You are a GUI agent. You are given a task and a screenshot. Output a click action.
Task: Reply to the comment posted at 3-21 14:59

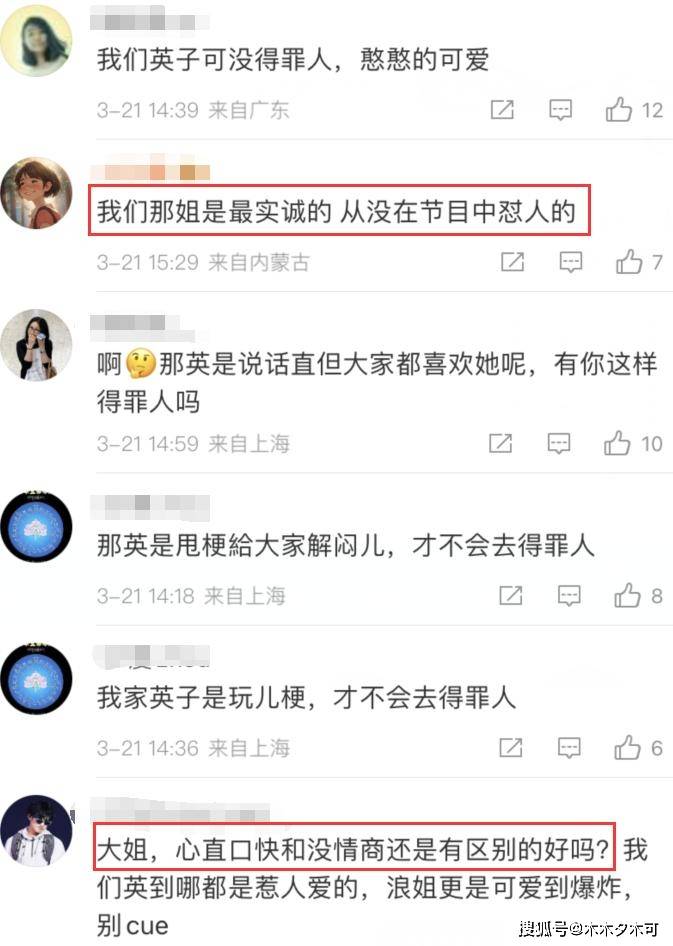561,443
